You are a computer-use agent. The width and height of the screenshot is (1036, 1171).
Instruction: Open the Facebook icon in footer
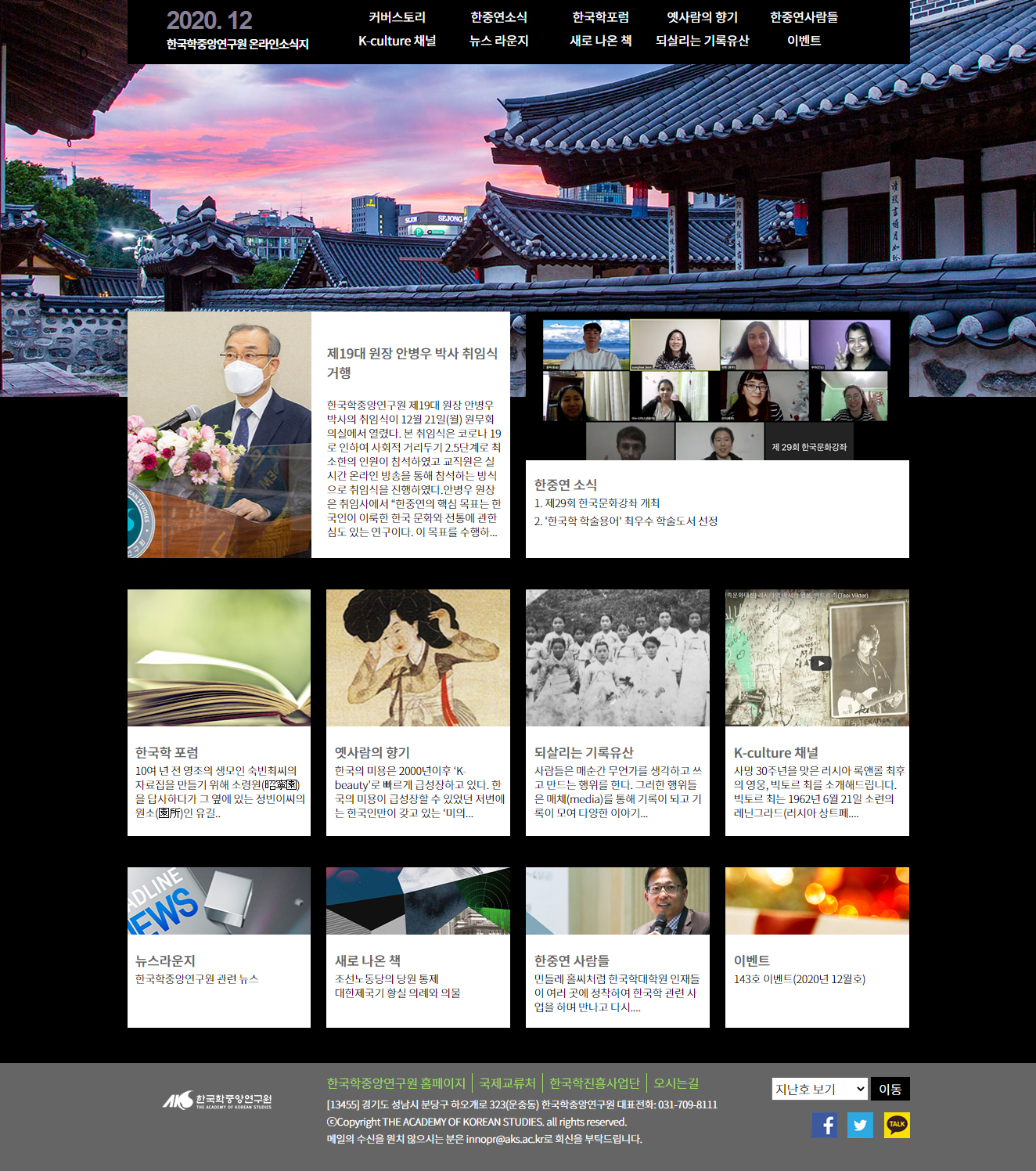824,1126
